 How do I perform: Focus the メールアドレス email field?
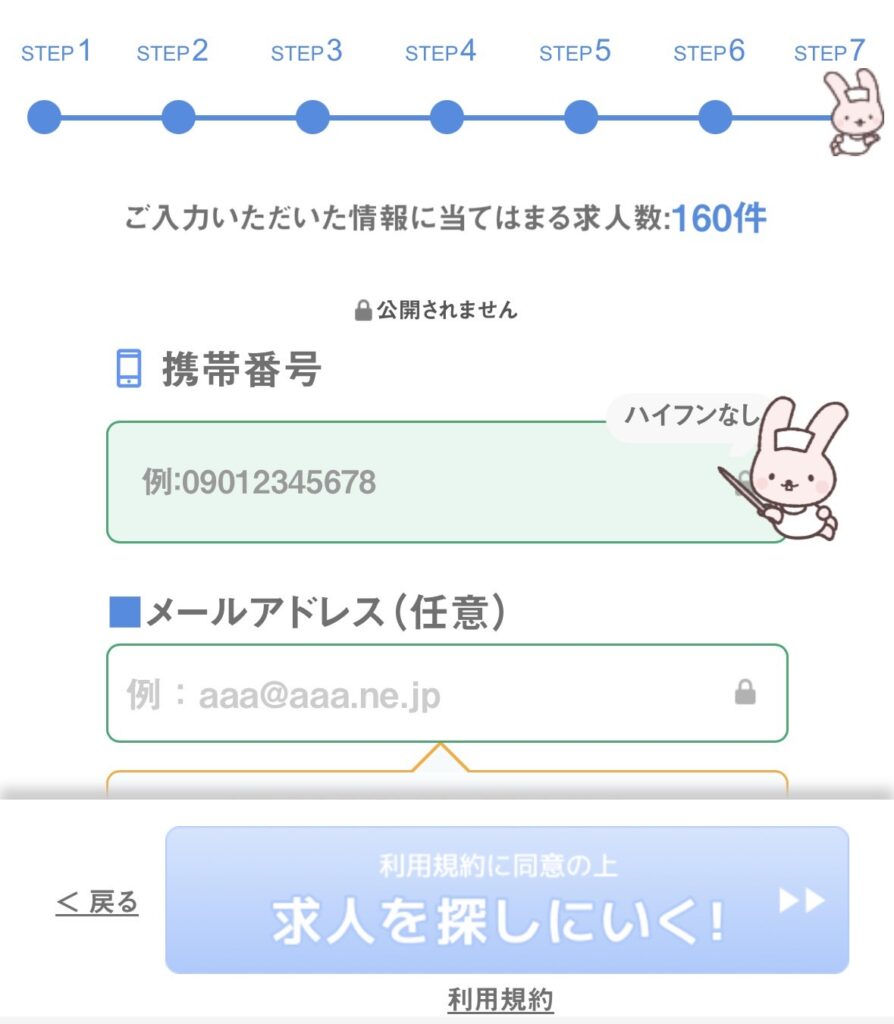(420, 693)
